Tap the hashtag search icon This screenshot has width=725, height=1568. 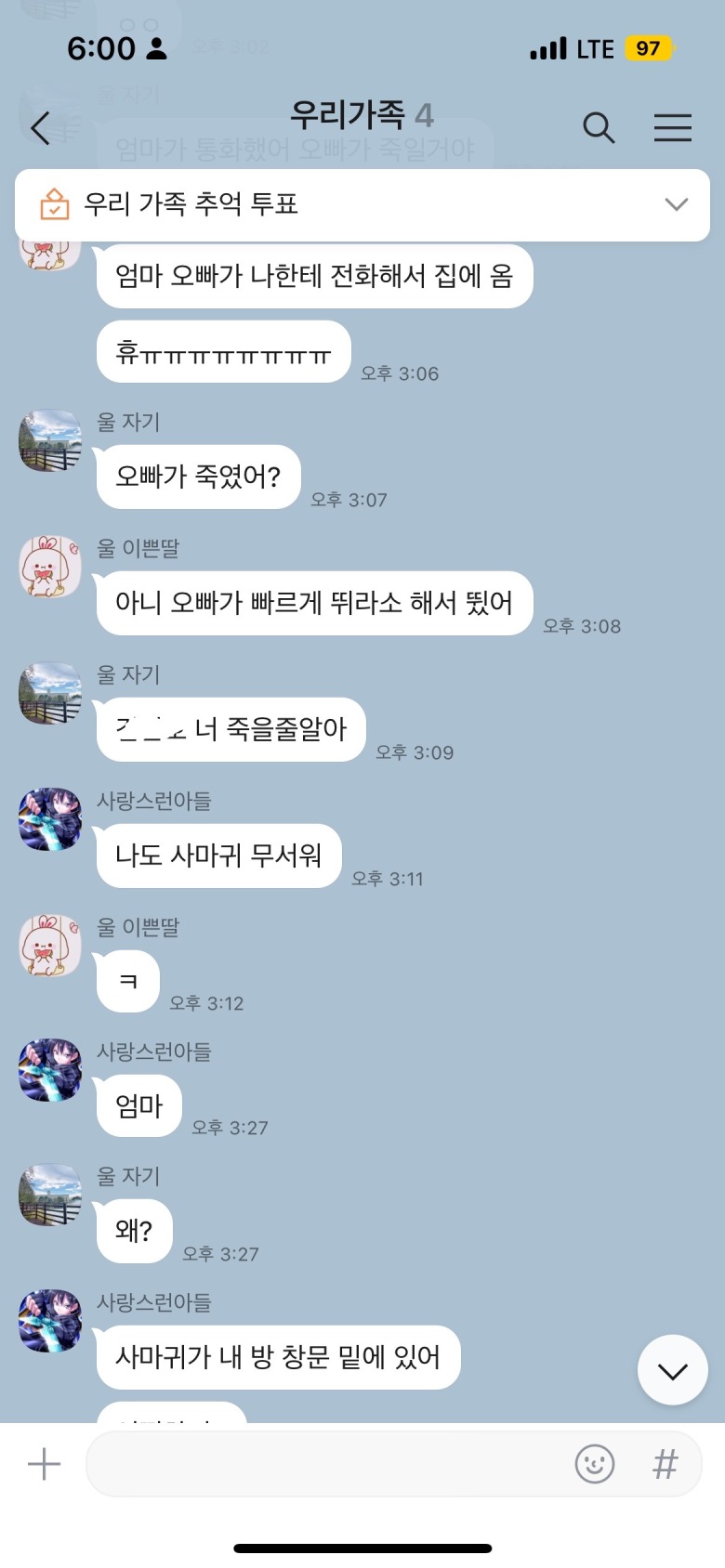(x=665, y=1465)
